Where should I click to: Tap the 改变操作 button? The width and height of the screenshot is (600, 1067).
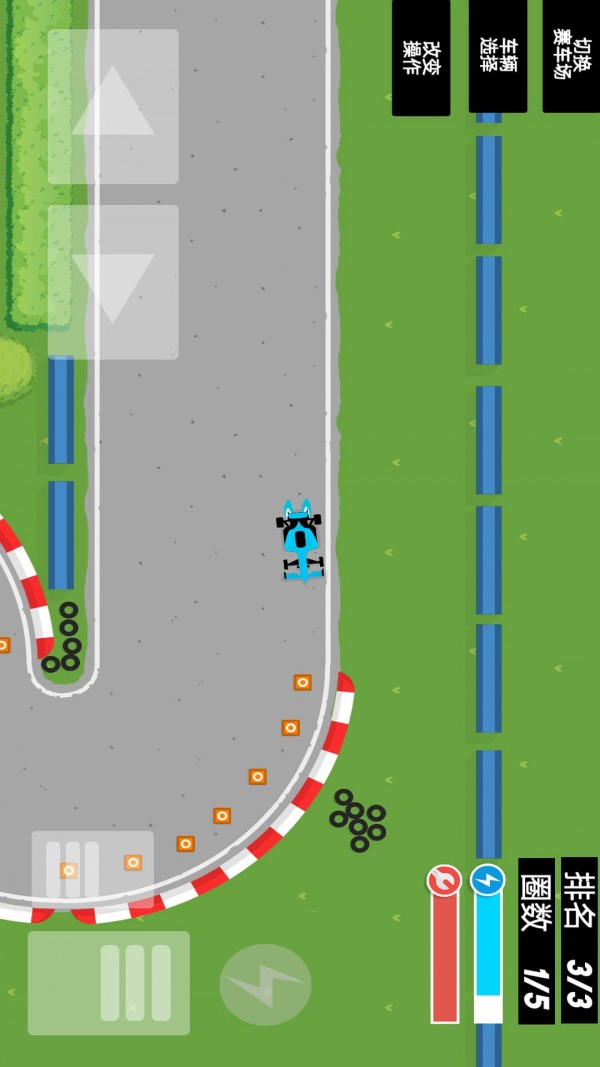click(420, 57)
